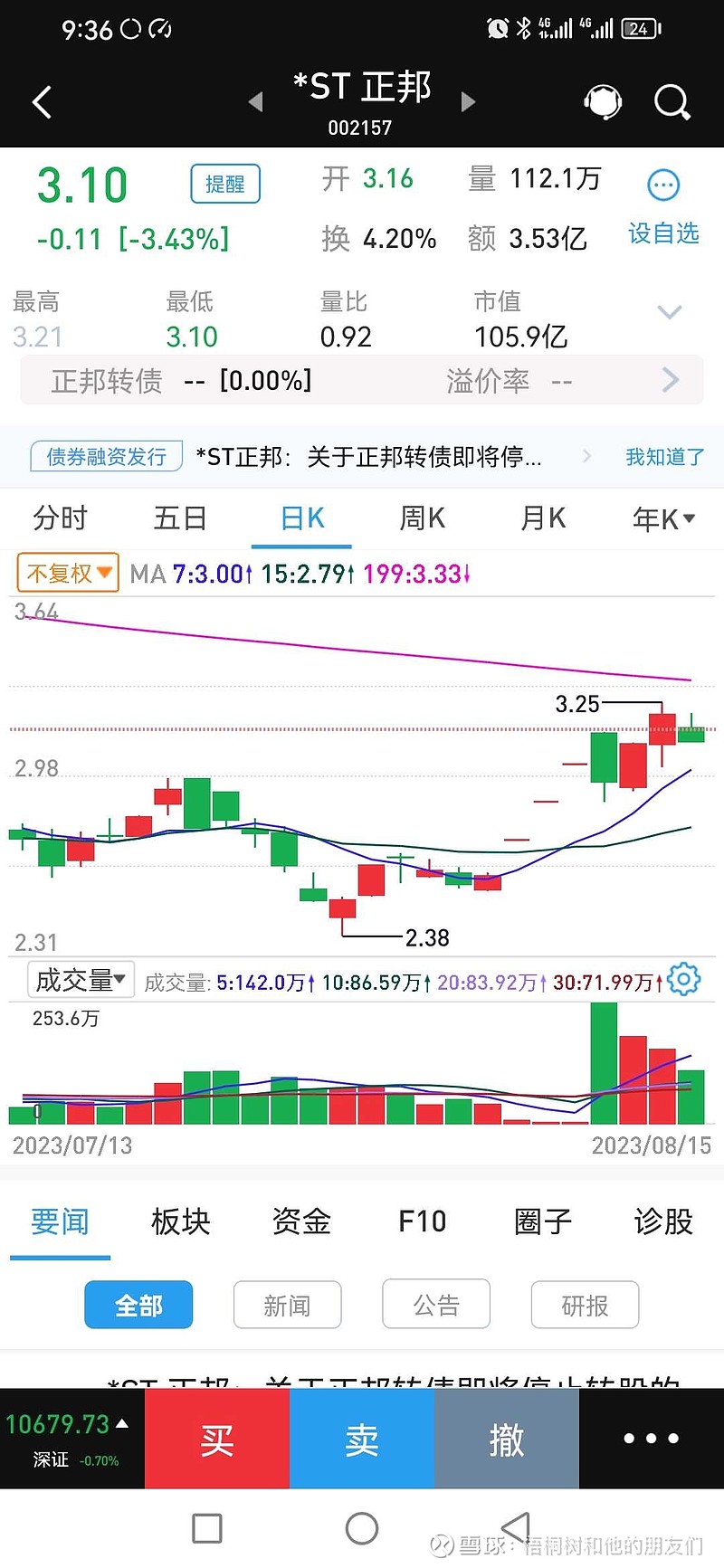Dismiss notice with 我知道了
724x1568 pixels.
[x=664, y=457]
